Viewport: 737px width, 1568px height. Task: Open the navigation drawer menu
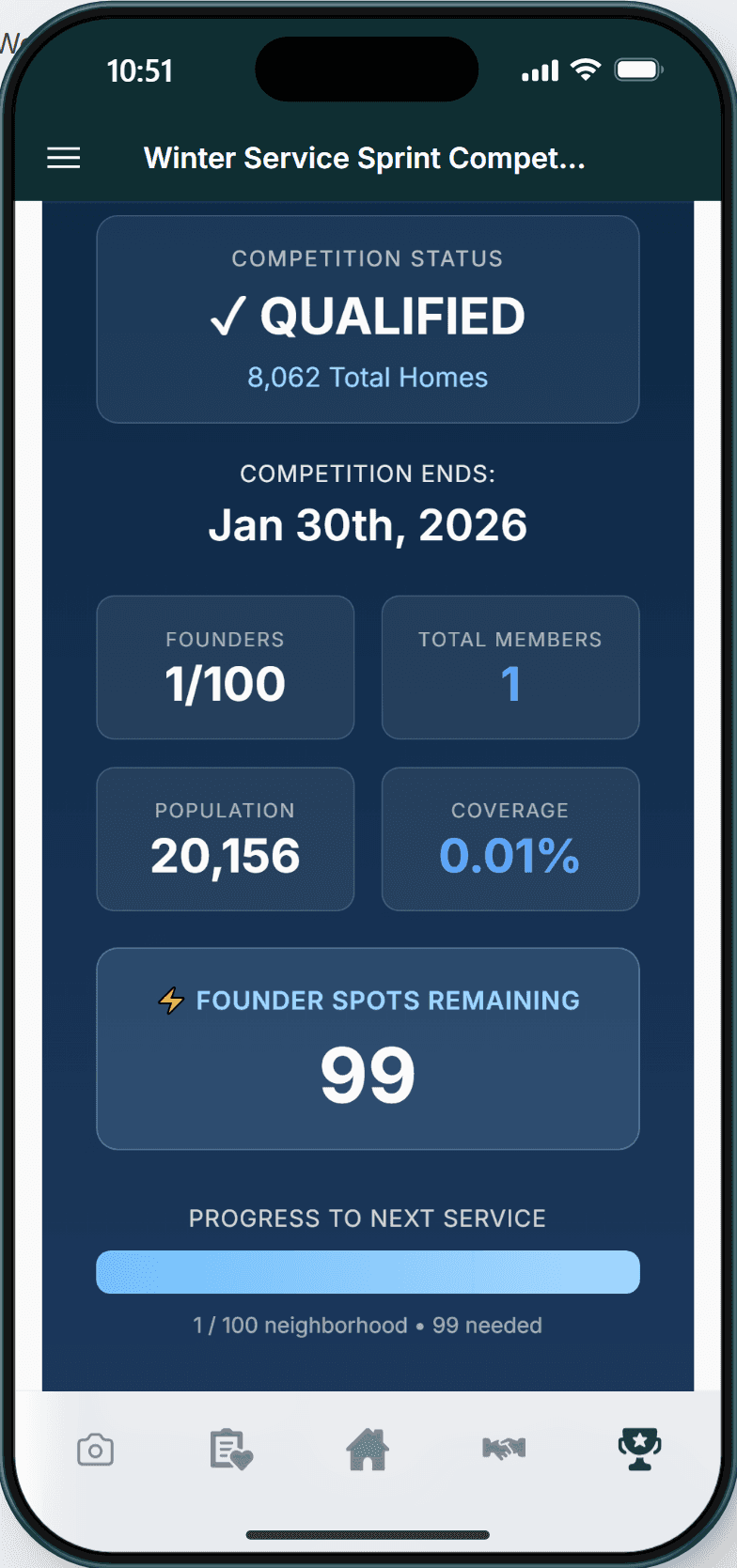click(63, 158)
